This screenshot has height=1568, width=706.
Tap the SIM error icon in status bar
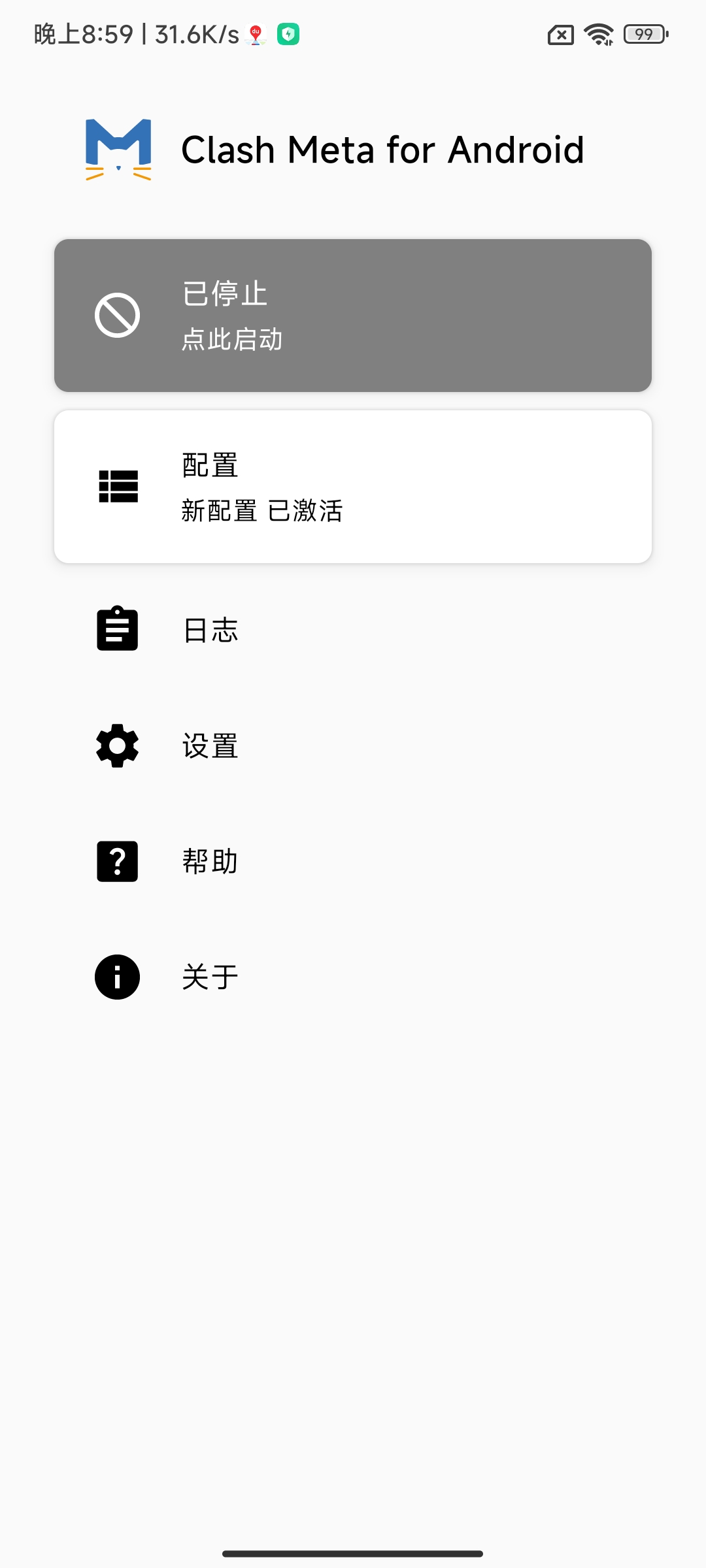(x=560, y=35)
